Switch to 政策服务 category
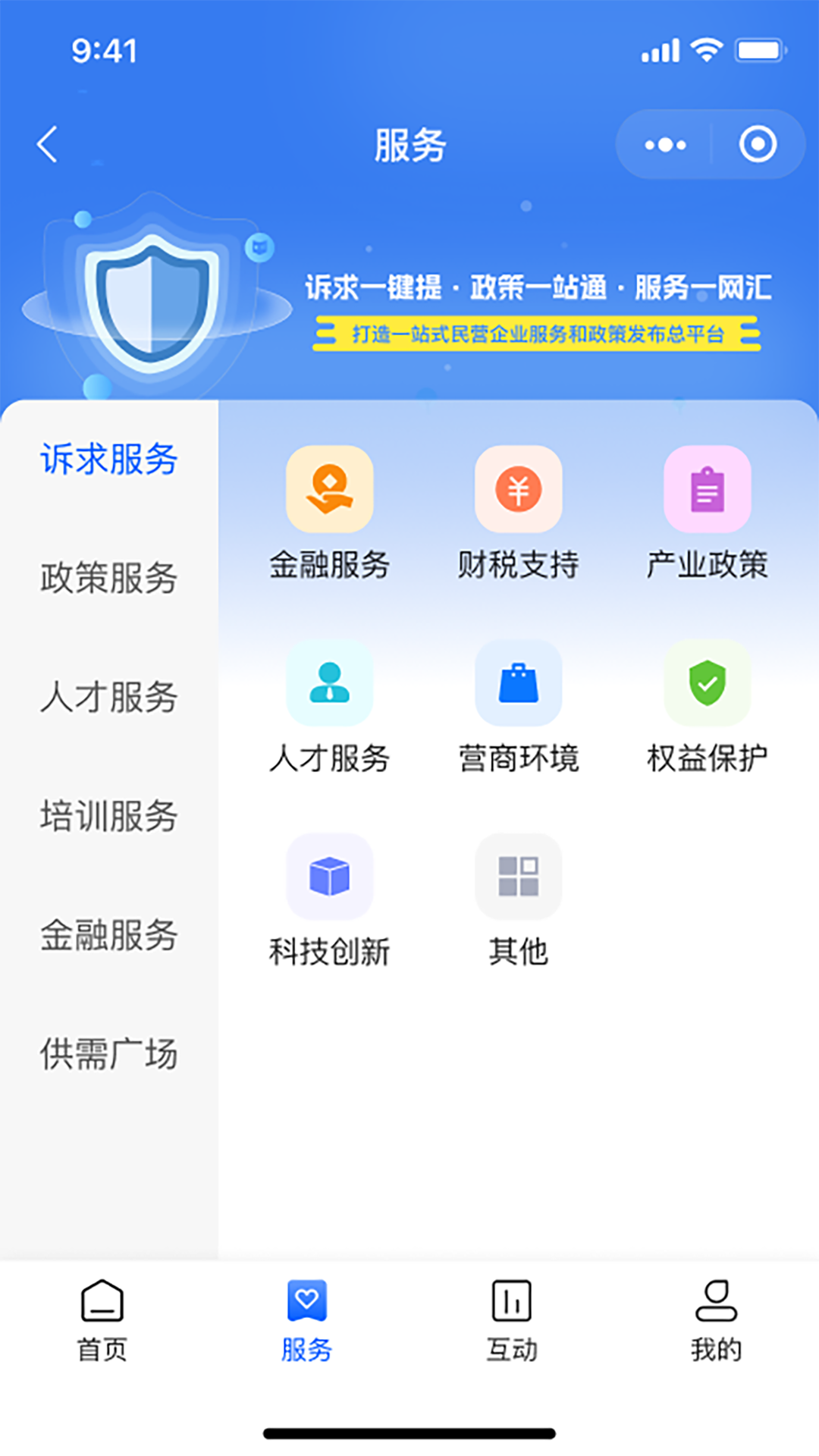The height and width of the screenshot is (1456, 819). 109,578
